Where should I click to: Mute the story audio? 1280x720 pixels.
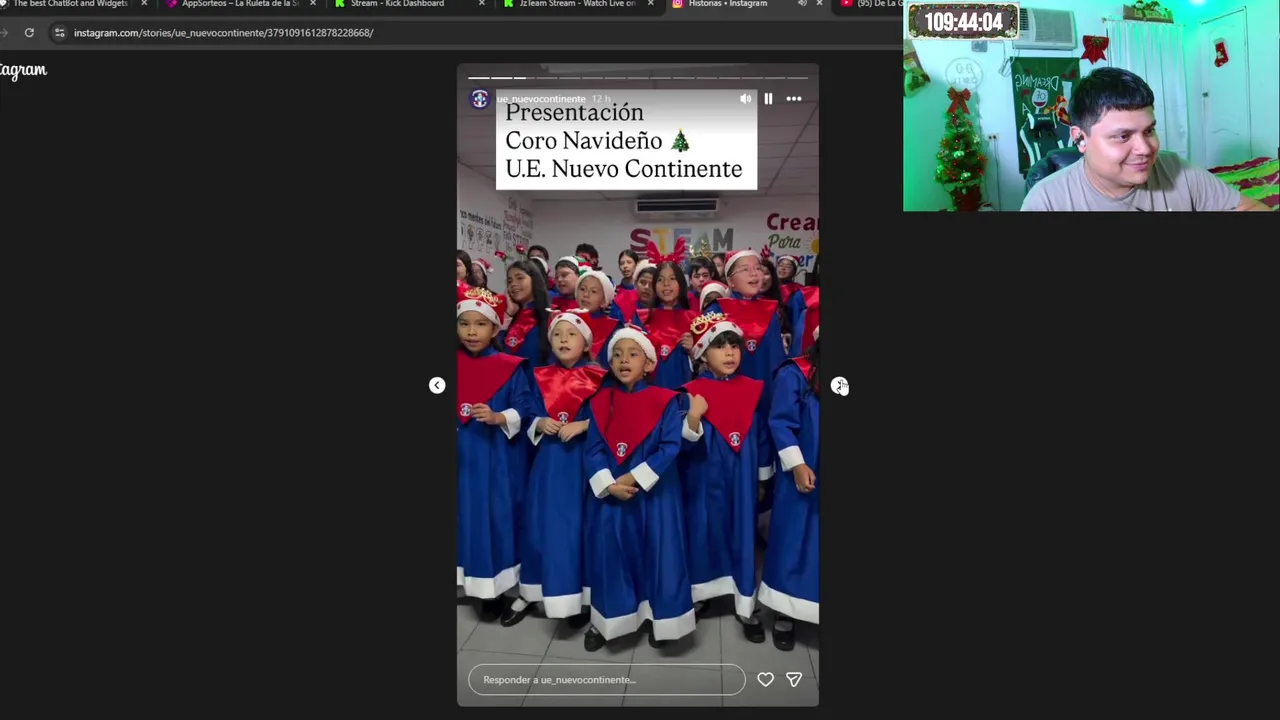(x=745, y=99)
